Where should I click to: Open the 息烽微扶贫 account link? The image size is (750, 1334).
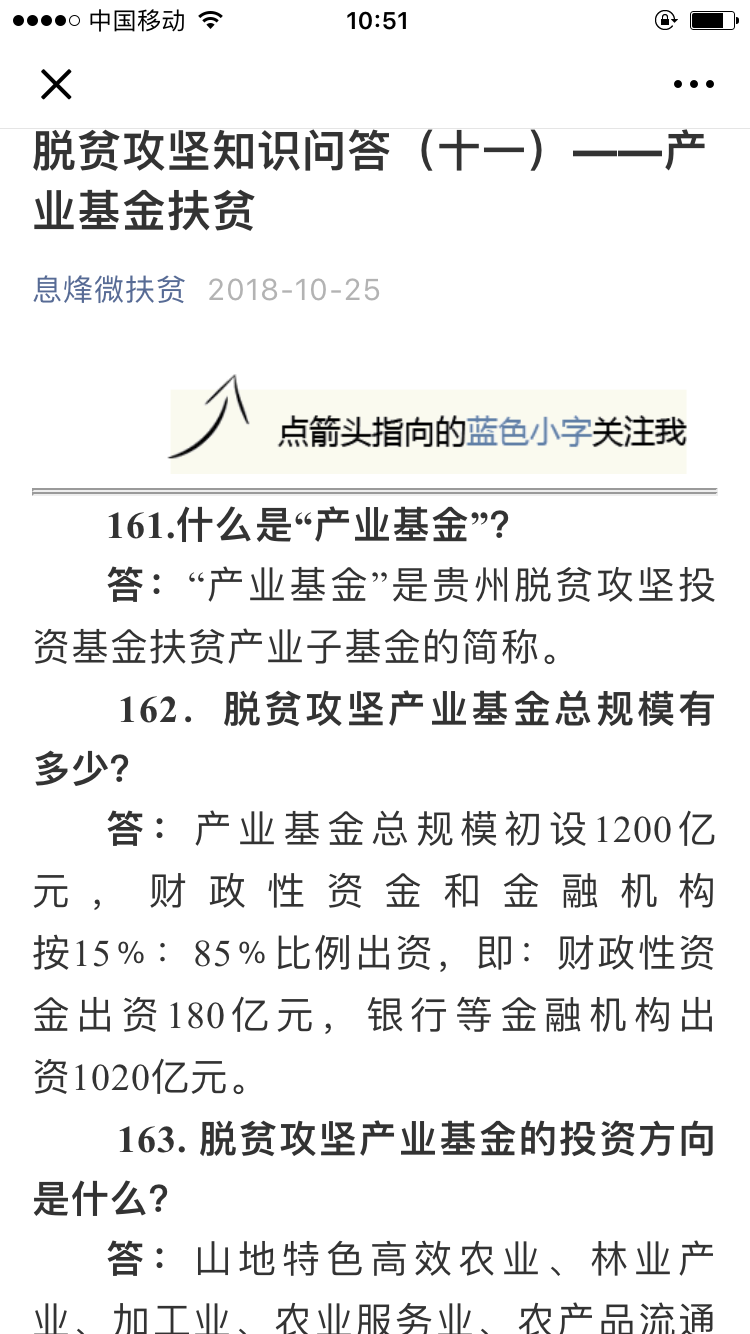tap(110, 290)
